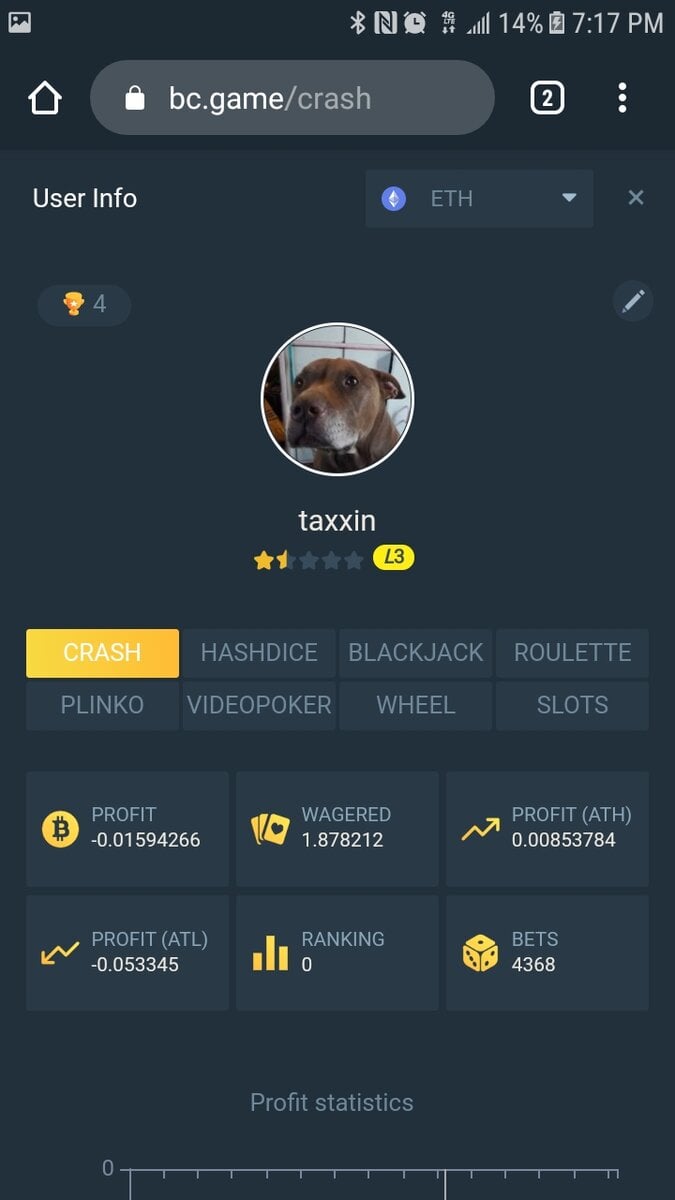Viewport: 675px width, 1200px height.
Task: Switch to the ROULETTE tab
Action: click(572, 653)
